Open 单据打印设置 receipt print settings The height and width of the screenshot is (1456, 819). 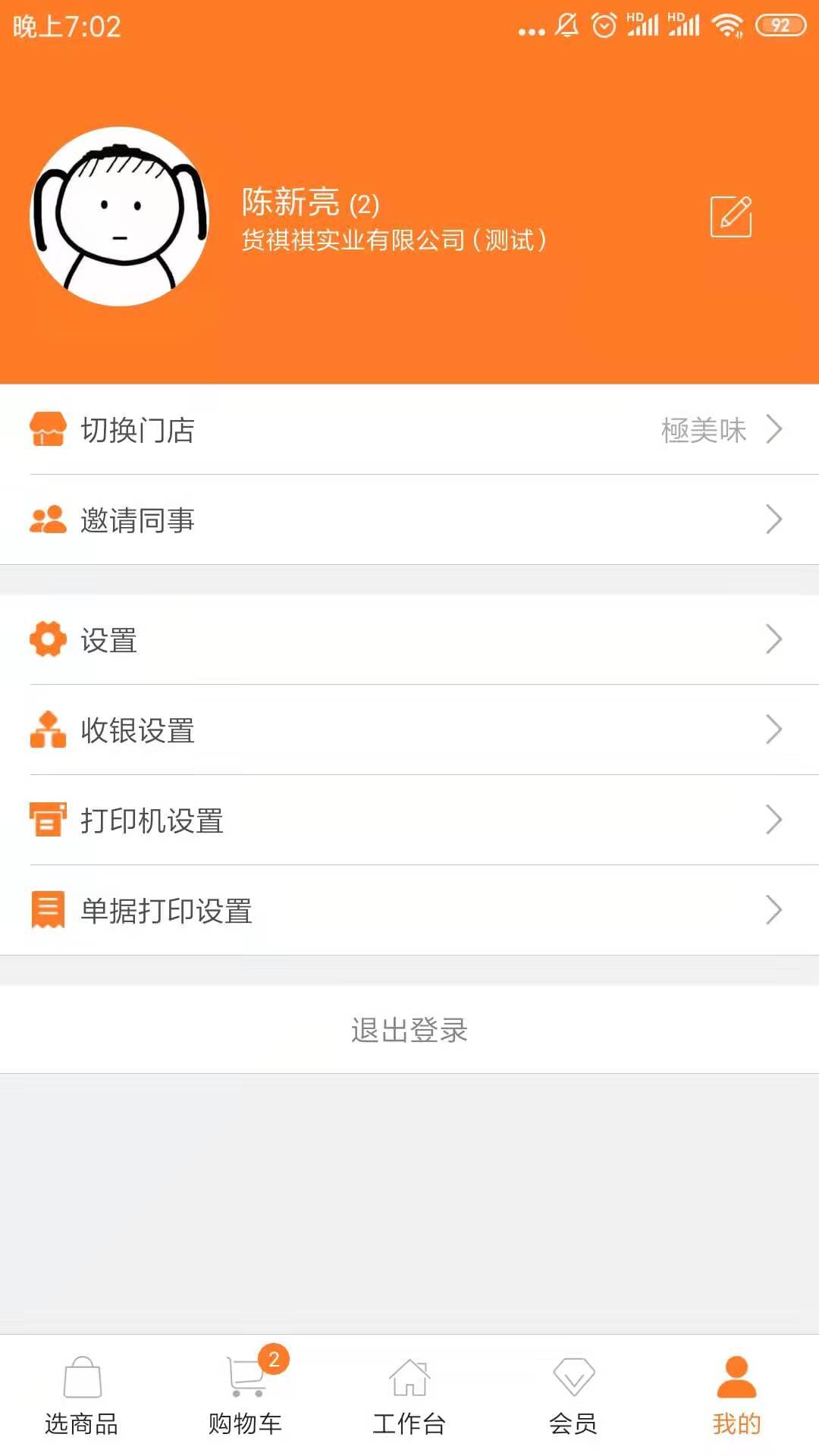tap(409, 911)
